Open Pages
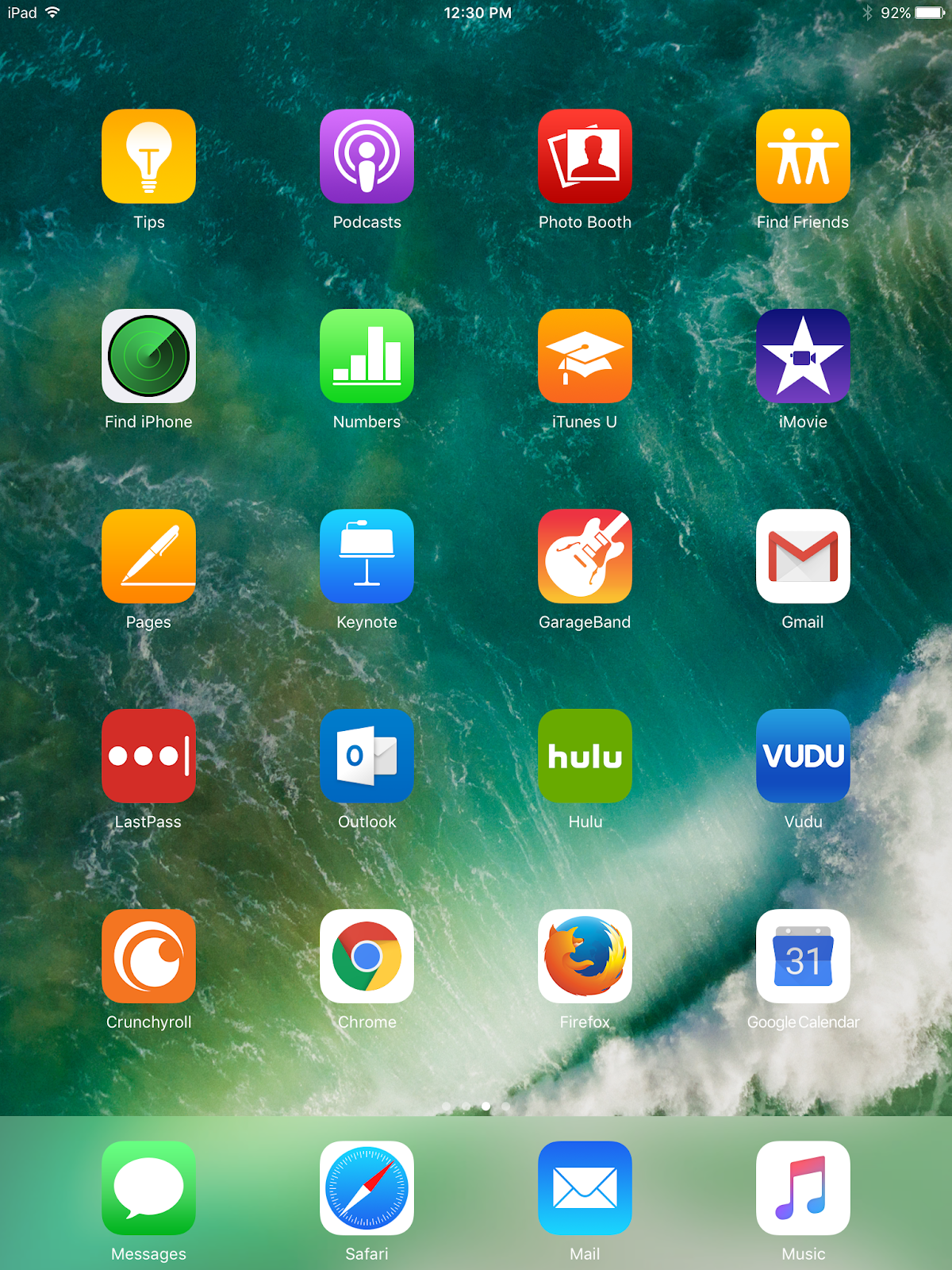This screenshot has height=1270, width=952. (148, 556)
